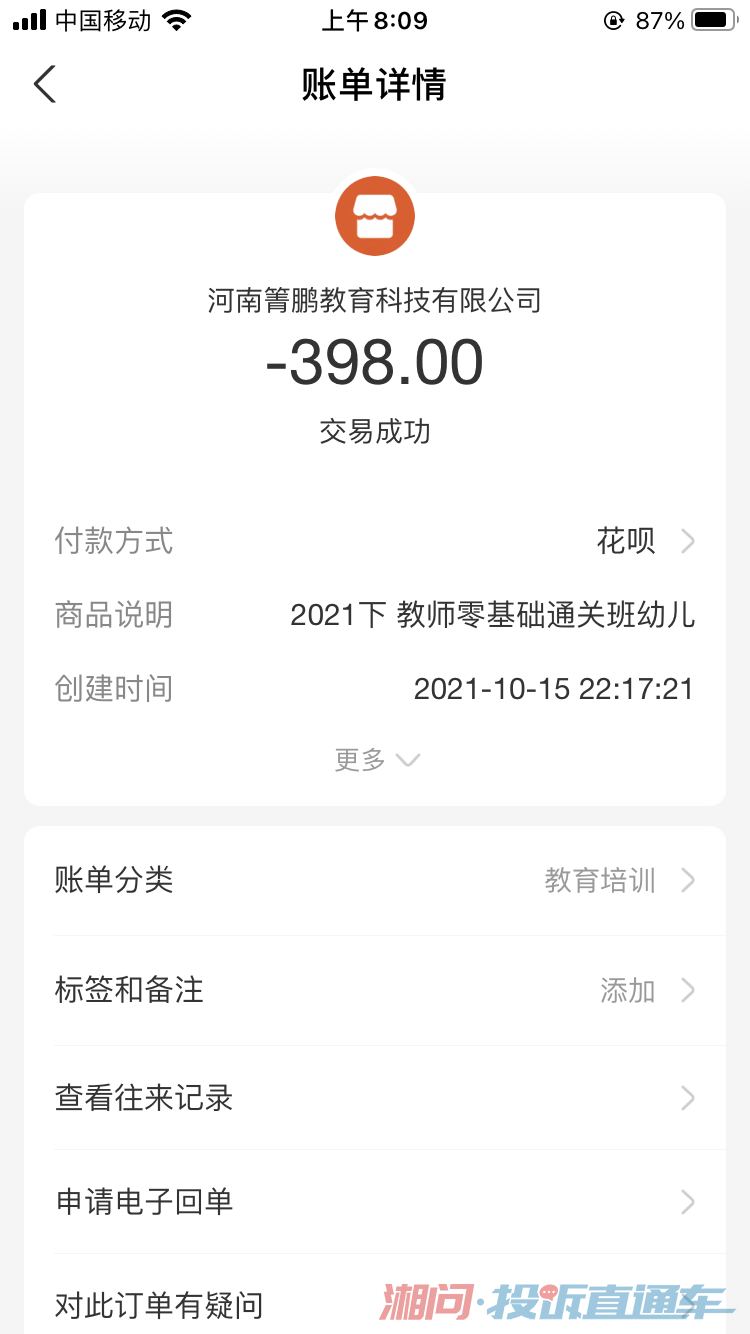The width and height of the screenshot is (750, 1334).
Task: Change 账单分类 from 教育培训
Action: [x=375, y=881]
